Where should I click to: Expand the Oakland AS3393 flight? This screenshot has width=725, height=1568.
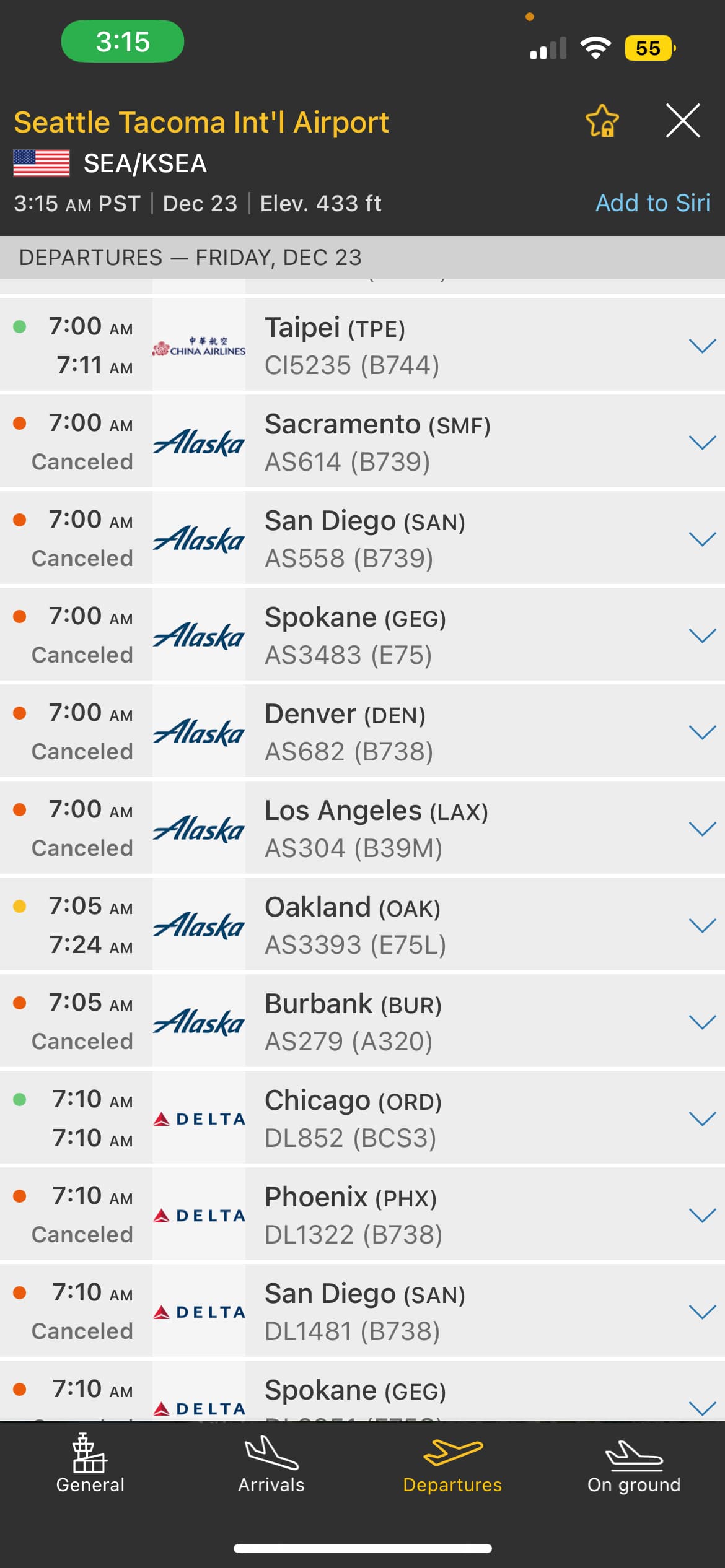click(x=702, y=925)
